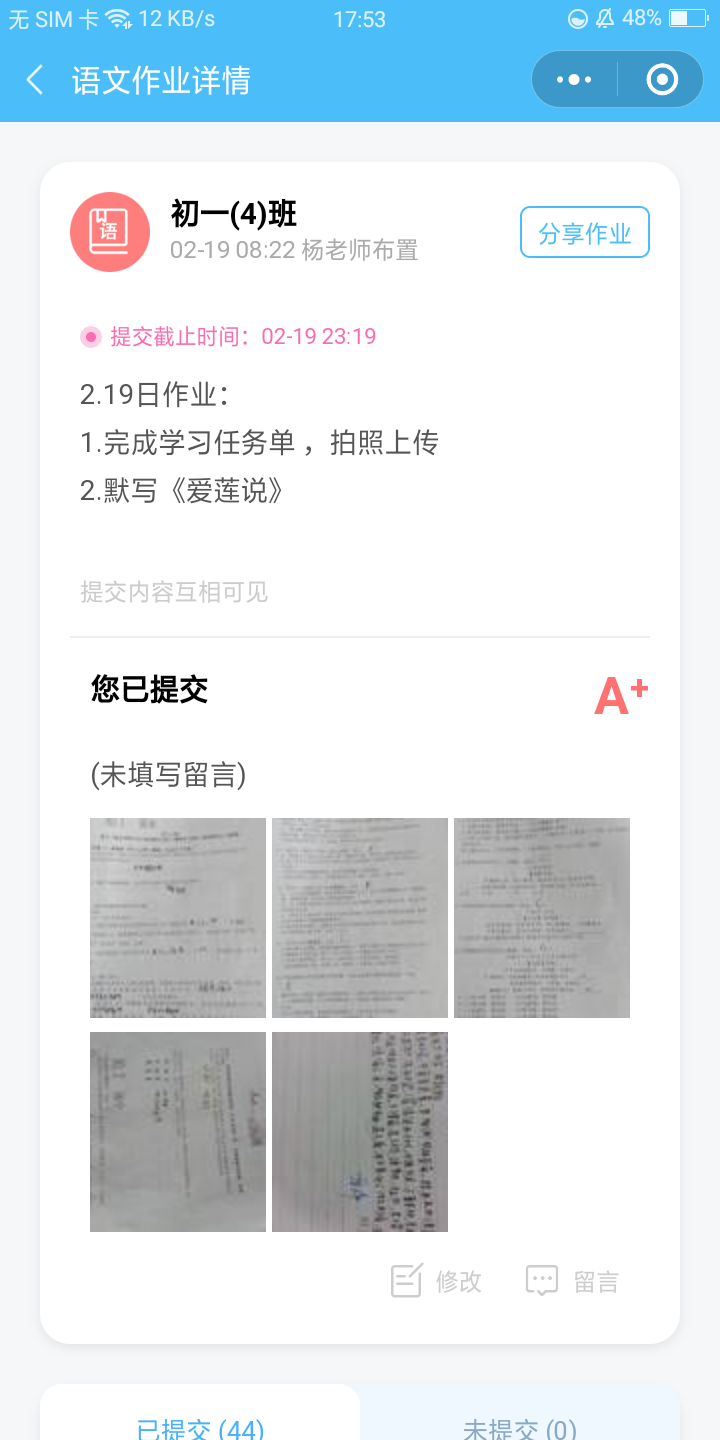View the third submitted homework photo
Screen dimensions: 720x1440
[542, 918]
